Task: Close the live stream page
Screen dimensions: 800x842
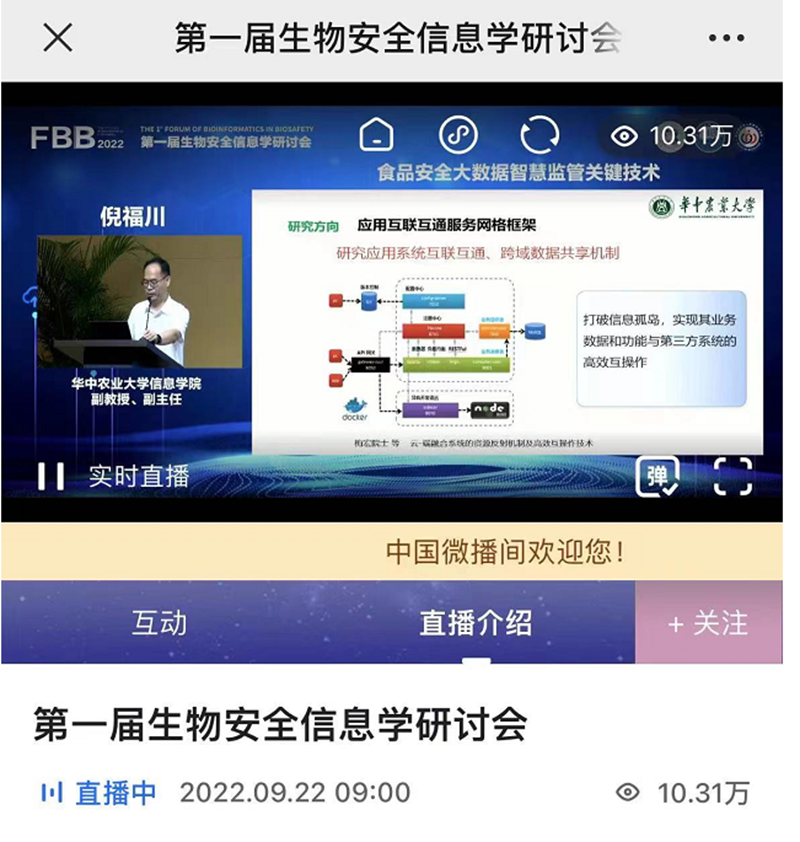Action: point(57,39)
